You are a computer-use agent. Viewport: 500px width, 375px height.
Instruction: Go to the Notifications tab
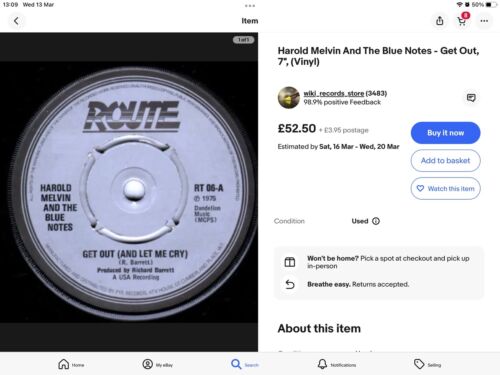336,364
